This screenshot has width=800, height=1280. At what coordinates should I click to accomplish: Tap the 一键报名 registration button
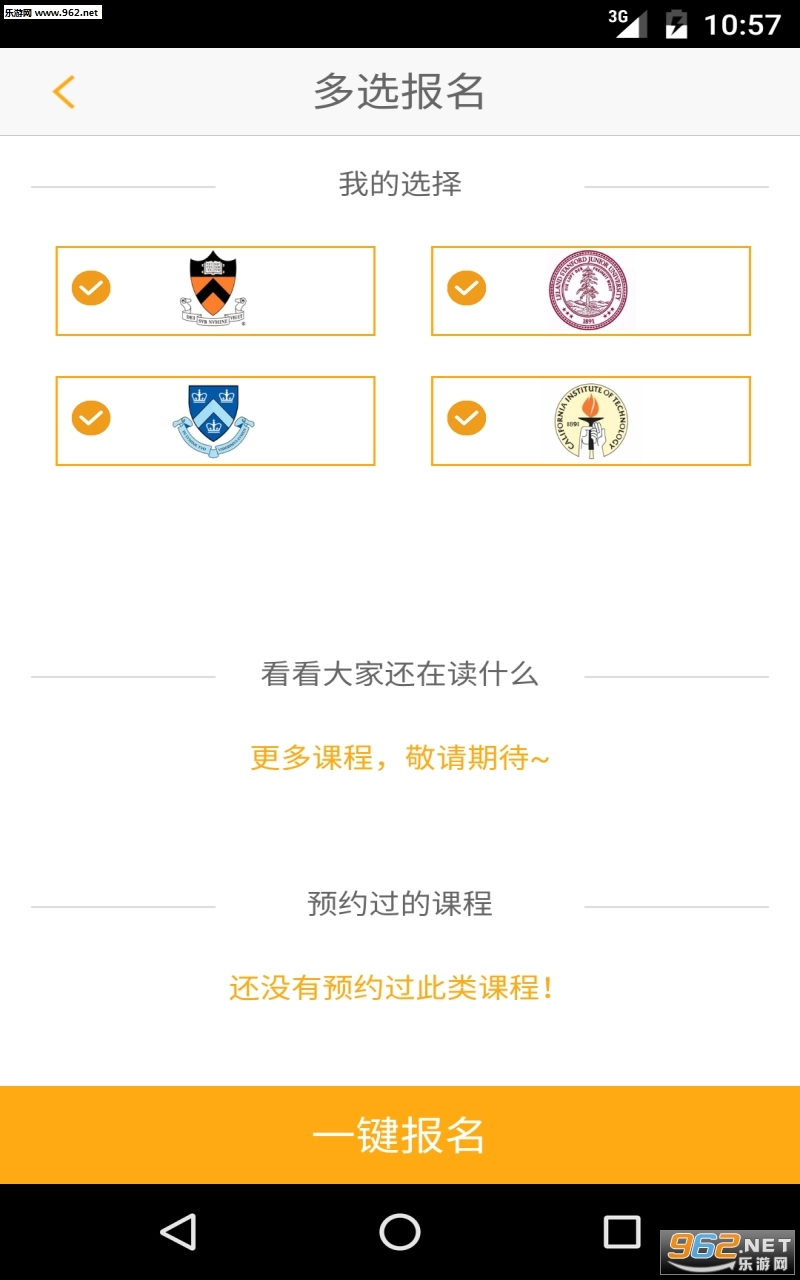click(400, 1134)
